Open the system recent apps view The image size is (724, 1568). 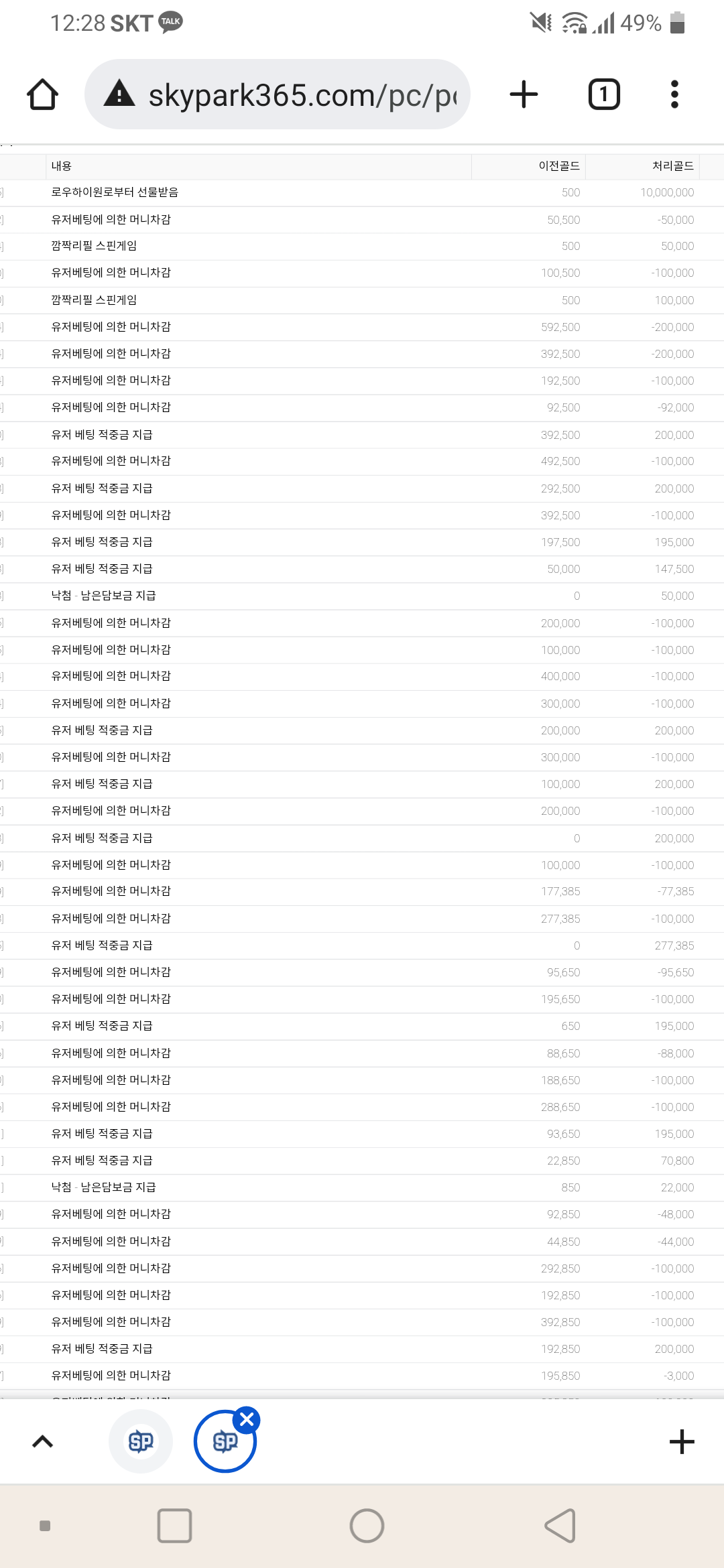[x=174, y=1526]
